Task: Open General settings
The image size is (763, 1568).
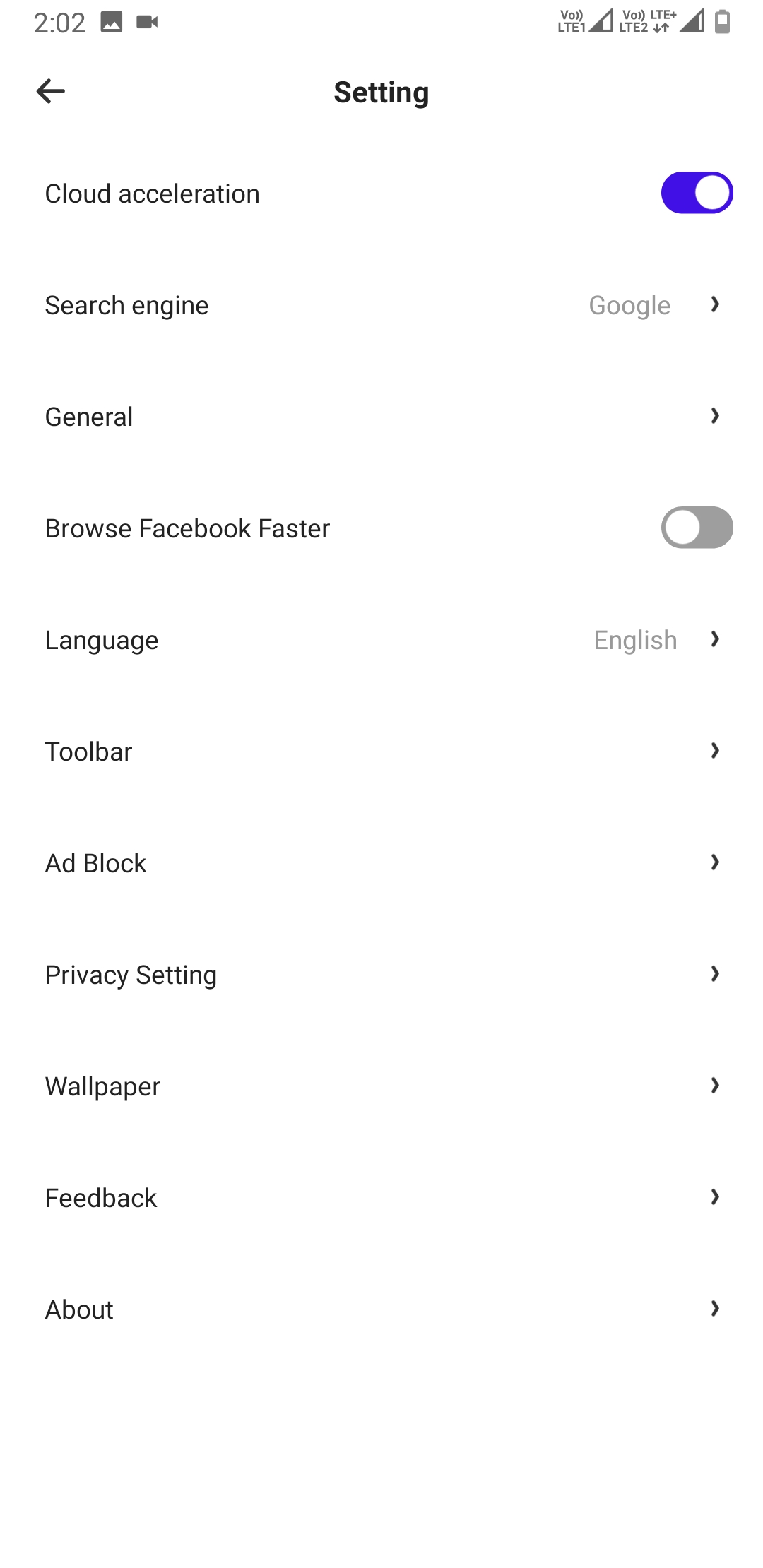Action: (x=381, y=417)
